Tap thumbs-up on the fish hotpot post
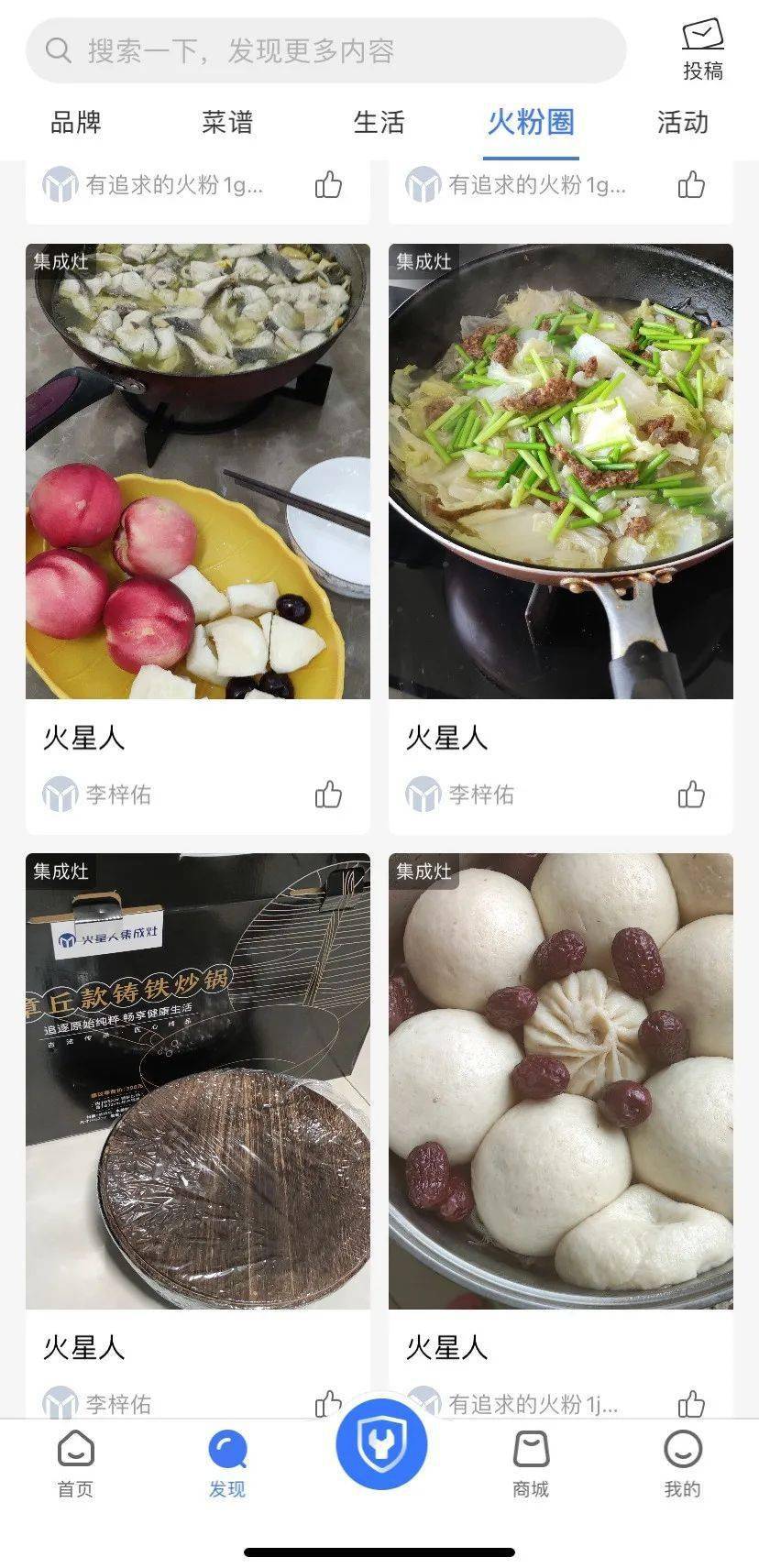This screenshot has height=1568, width=759. [x=328, y=795]
